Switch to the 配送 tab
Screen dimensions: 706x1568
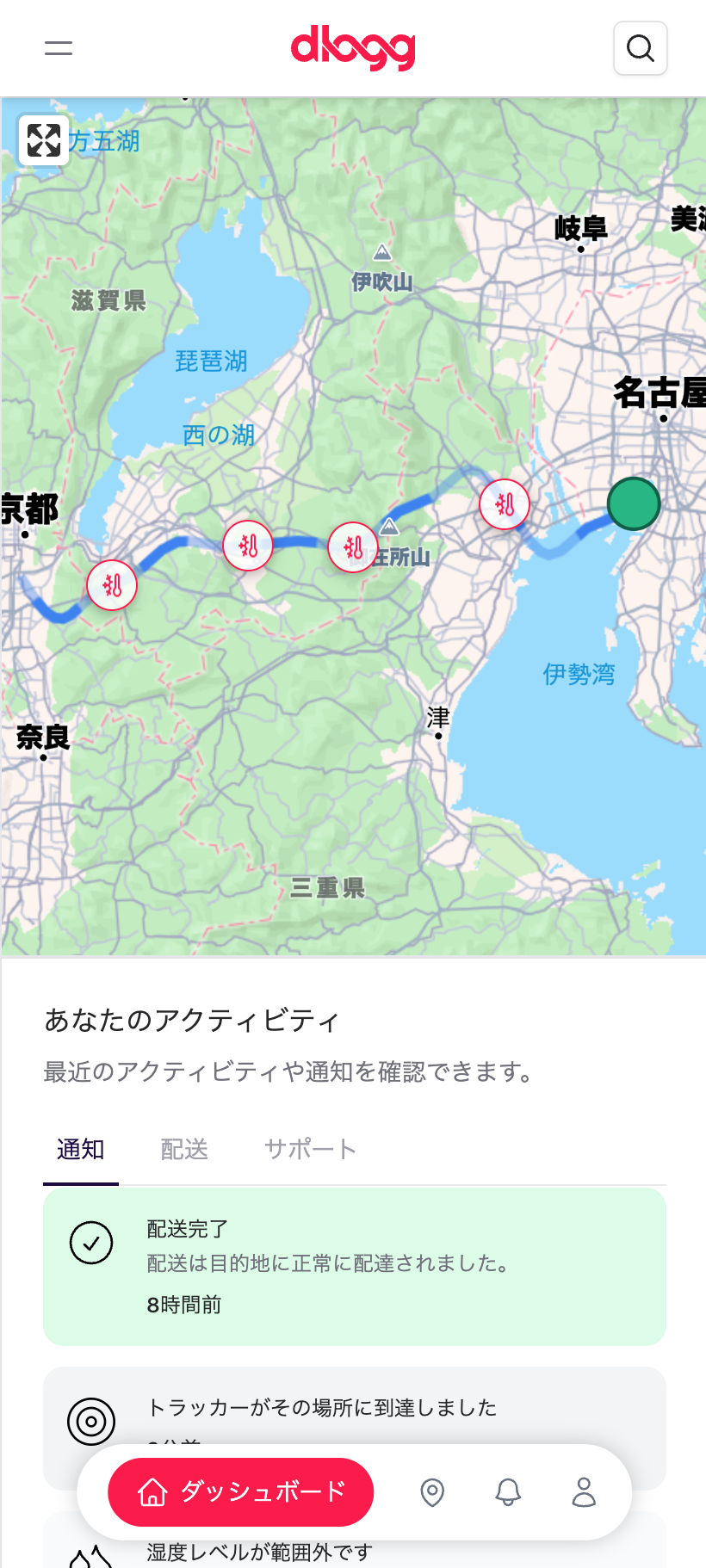tap(184, 1149)
